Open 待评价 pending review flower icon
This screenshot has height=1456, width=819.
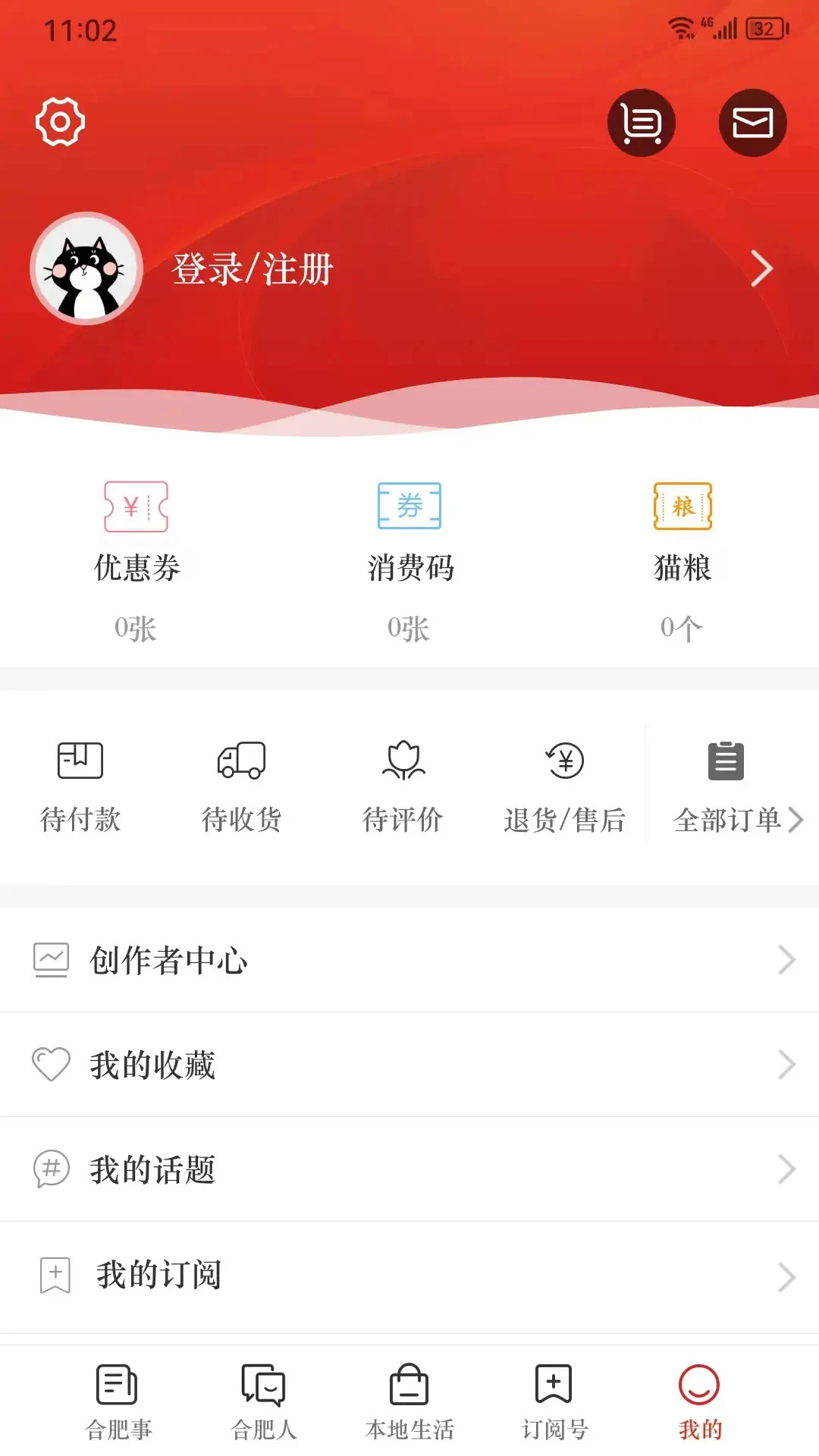[x=403, y=762]
